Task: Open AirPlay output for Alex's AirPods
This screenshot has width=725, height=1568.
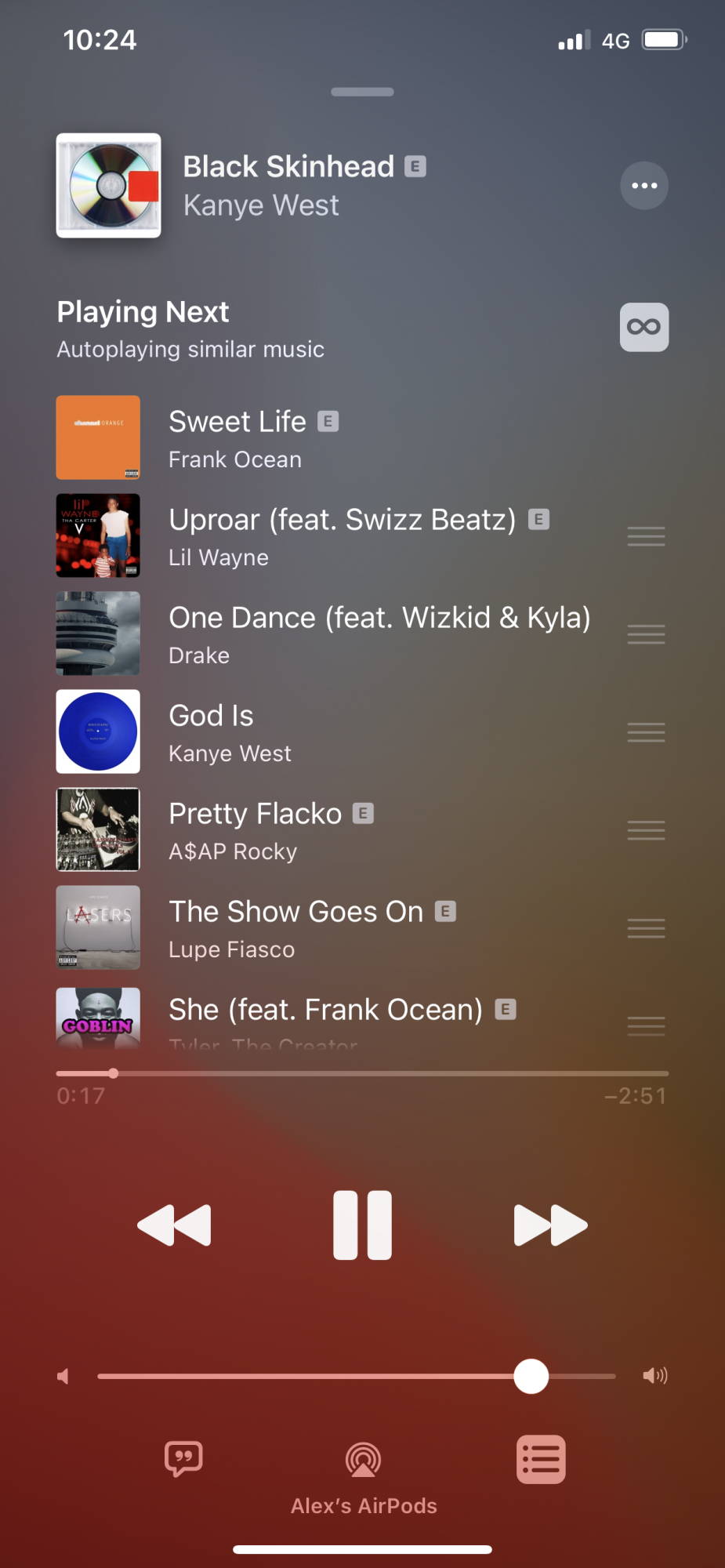Action: click(363, 1461)
